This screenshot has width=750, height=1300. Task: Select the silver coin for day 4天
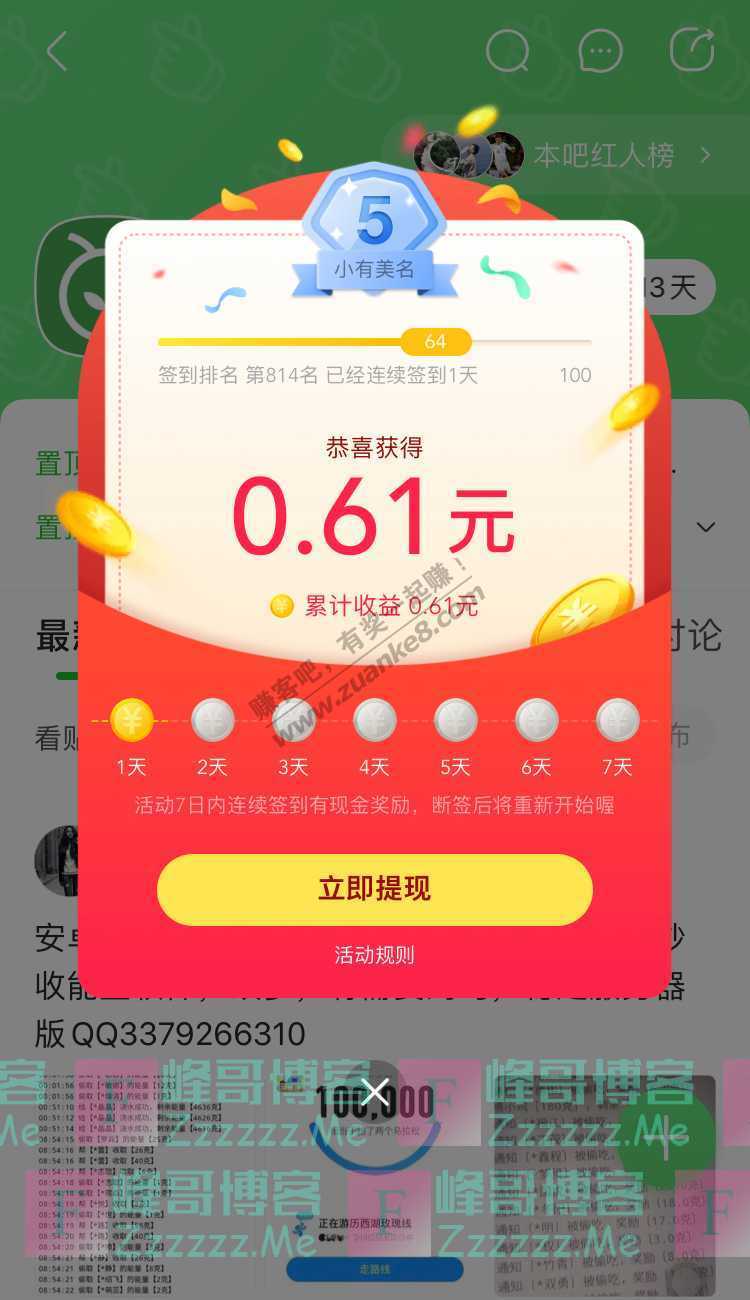(374, 719)
